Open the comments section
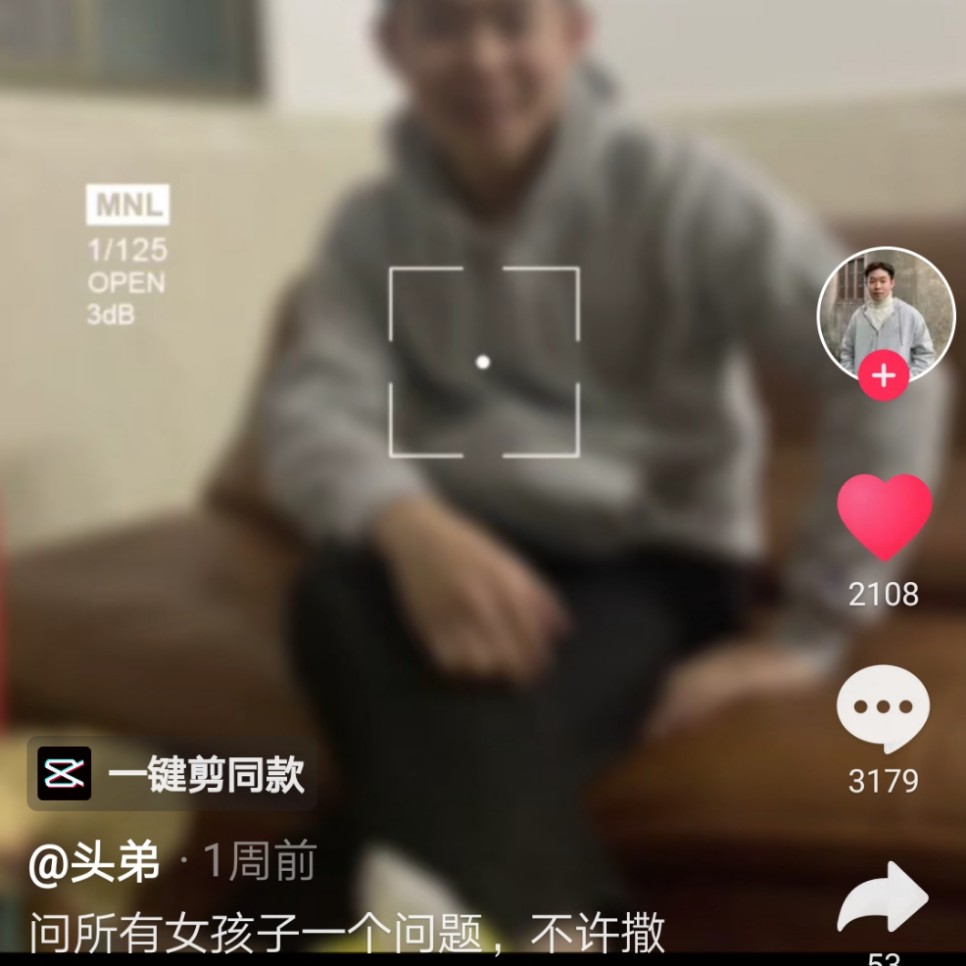 pos(883,709)
